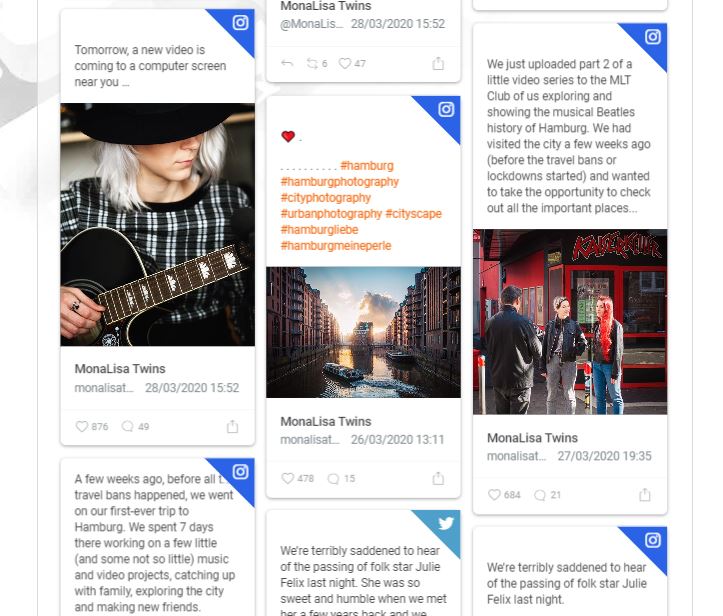Like the 28/03/2020 guitar photo post
This screenshot has width=723, height=616.
(82, 427)
